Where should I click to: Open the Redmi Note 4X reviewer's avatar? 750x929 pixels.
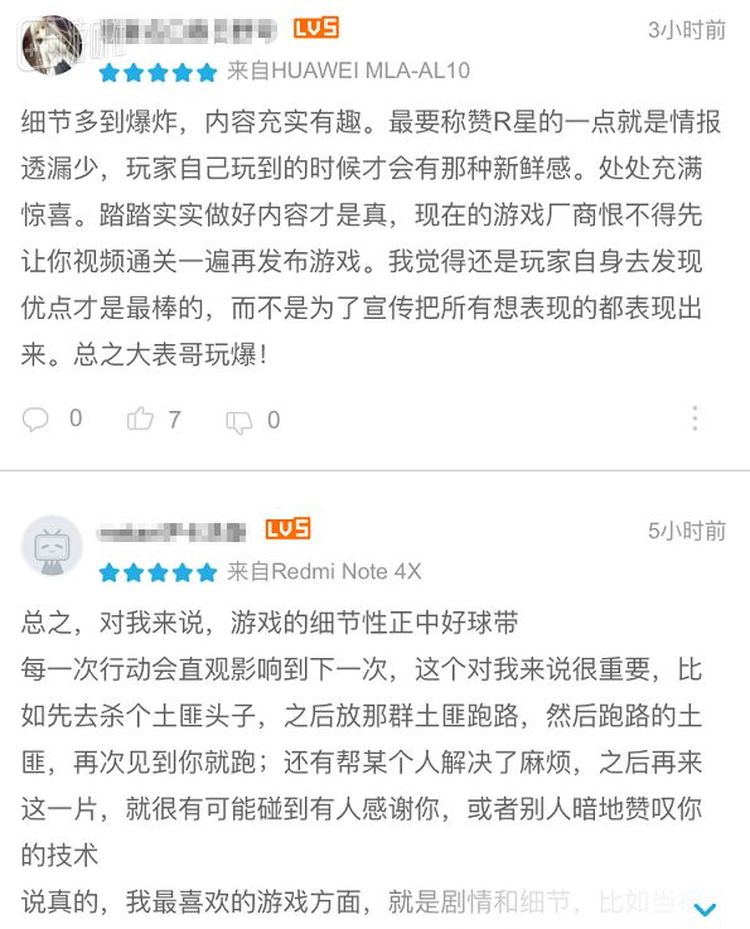(51, 547)
